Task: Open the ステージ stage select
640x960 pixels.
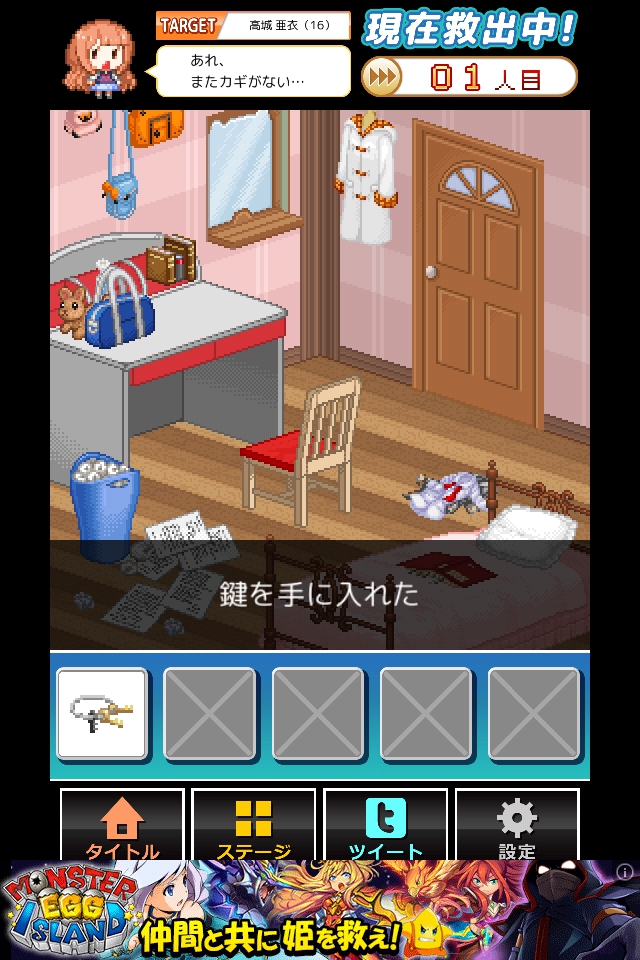Action: click(253, 826)
